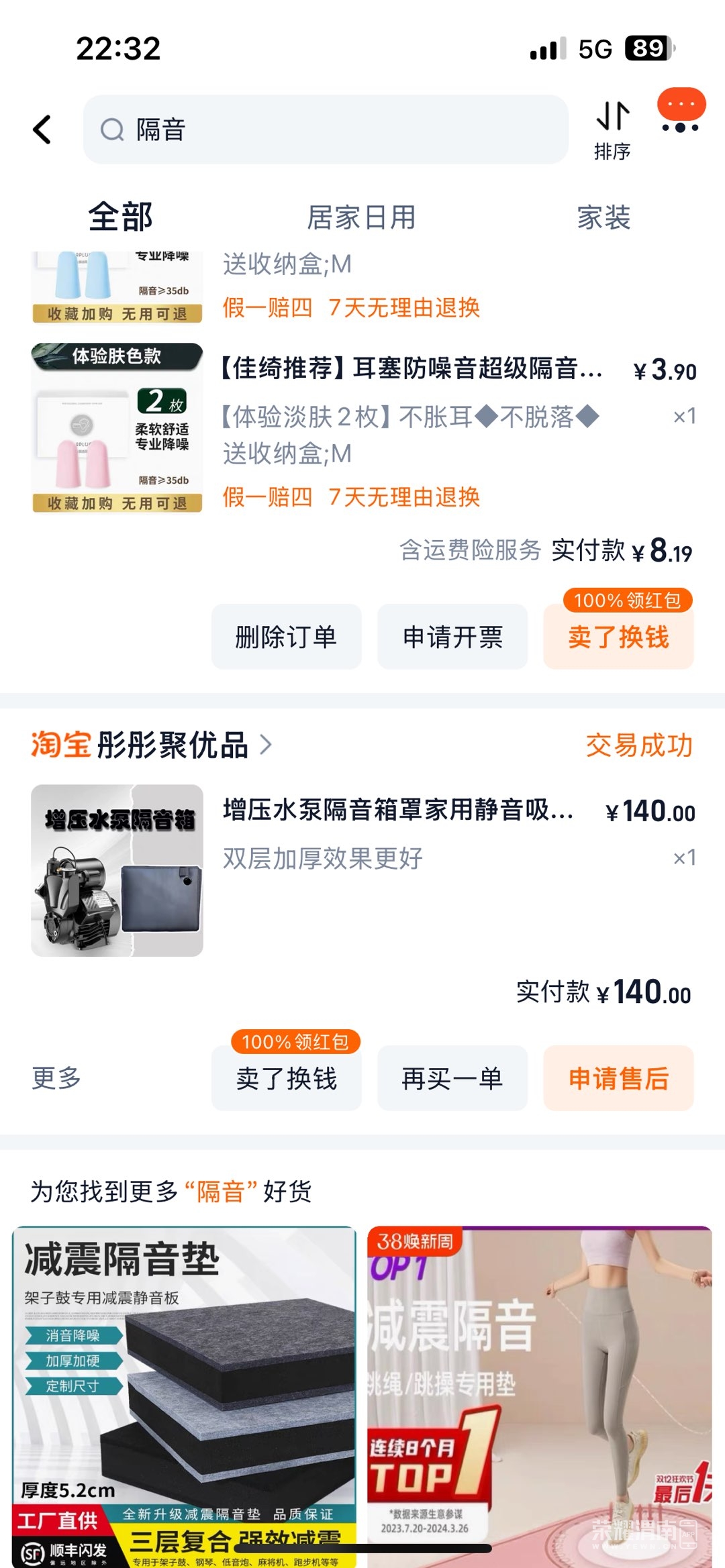Buy again with 再买一单
This screenshot has height=1568, width=725.
tap(452, 1078)
